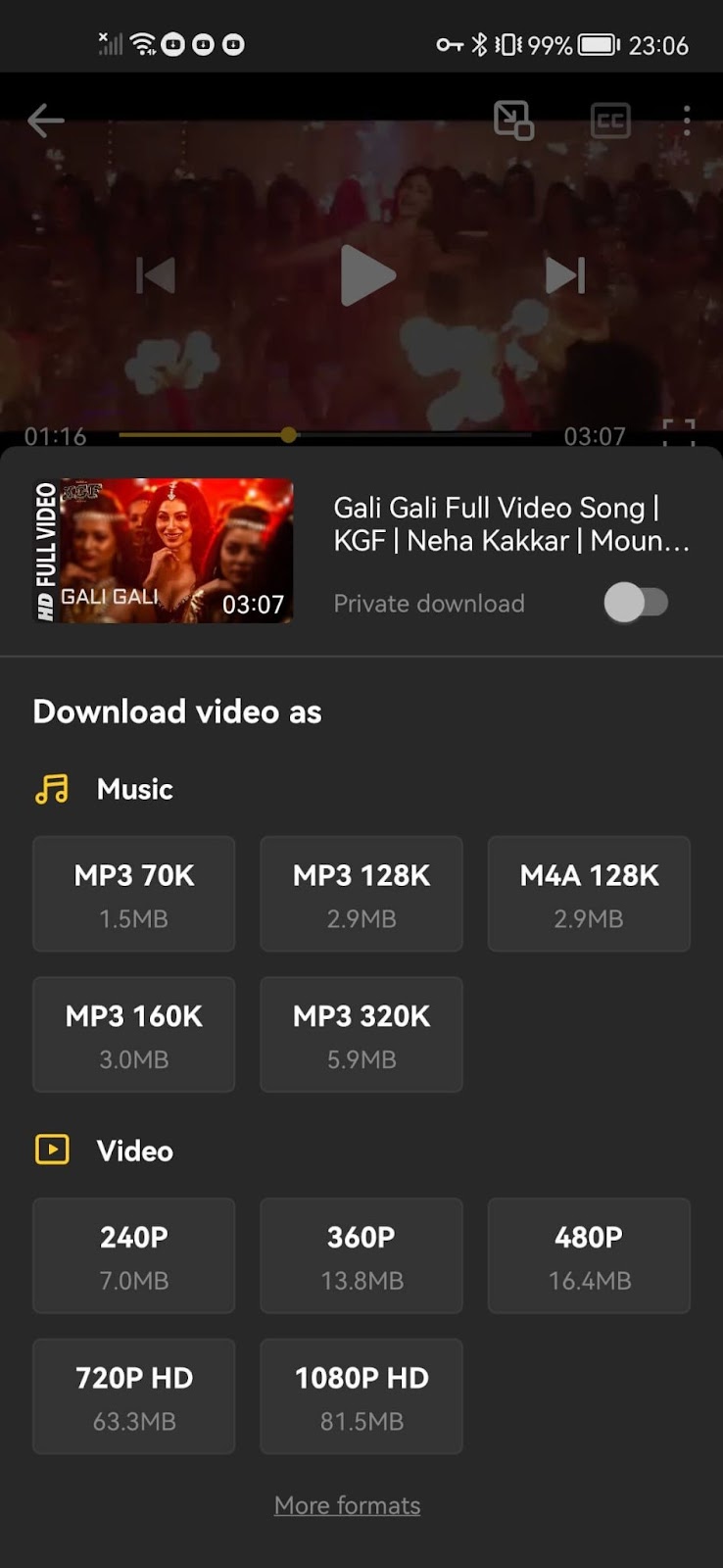Open picture-in-picture mode icon
This screenshot has width=723, height=1568.
point(513,121)
